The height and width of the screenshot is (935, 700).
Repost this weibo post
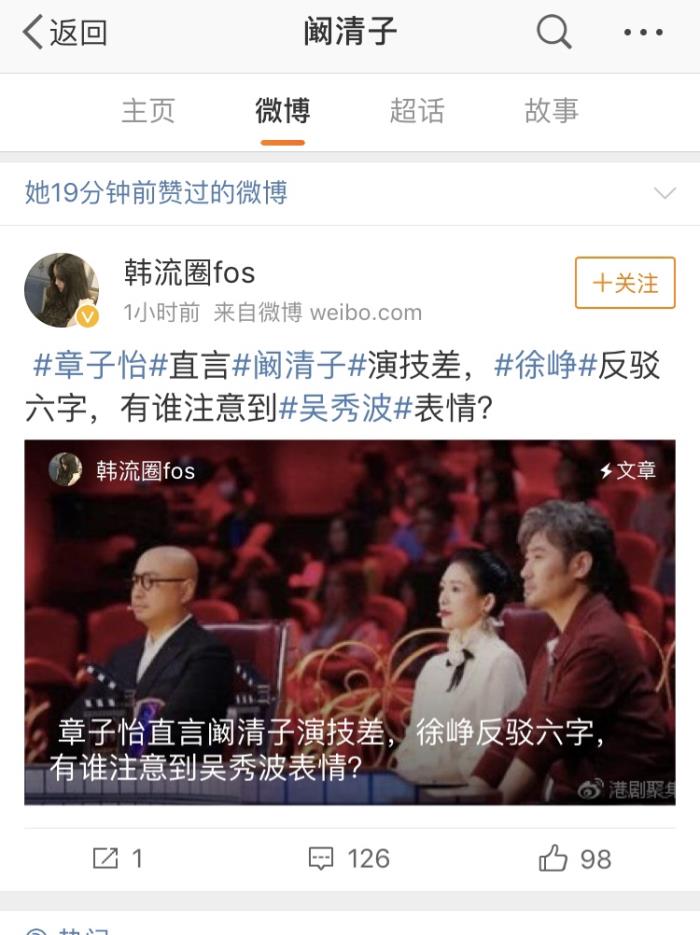pyautogui.click(x=118, y=858)
